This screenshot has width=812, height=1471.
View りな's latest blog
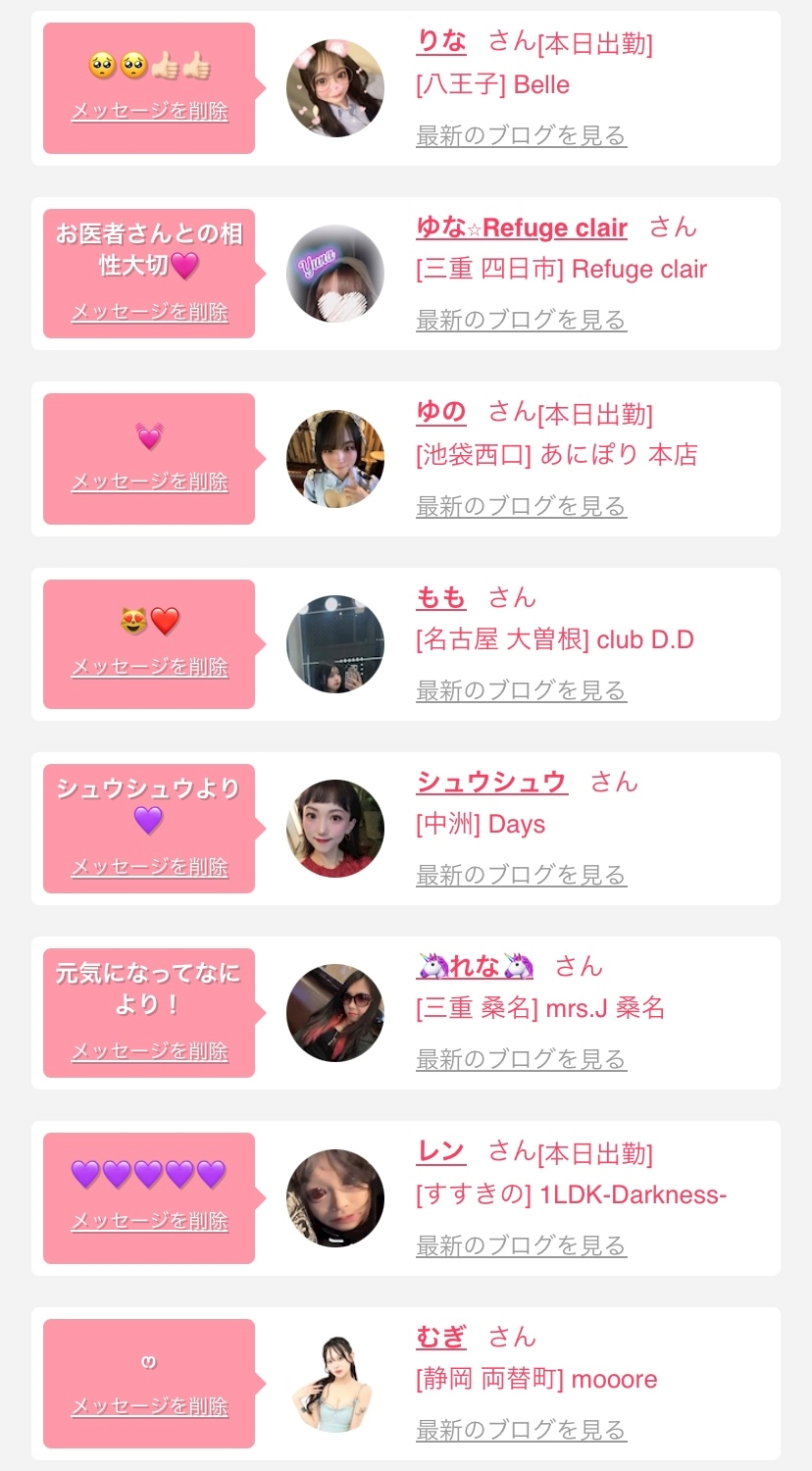tap(521, 136)
